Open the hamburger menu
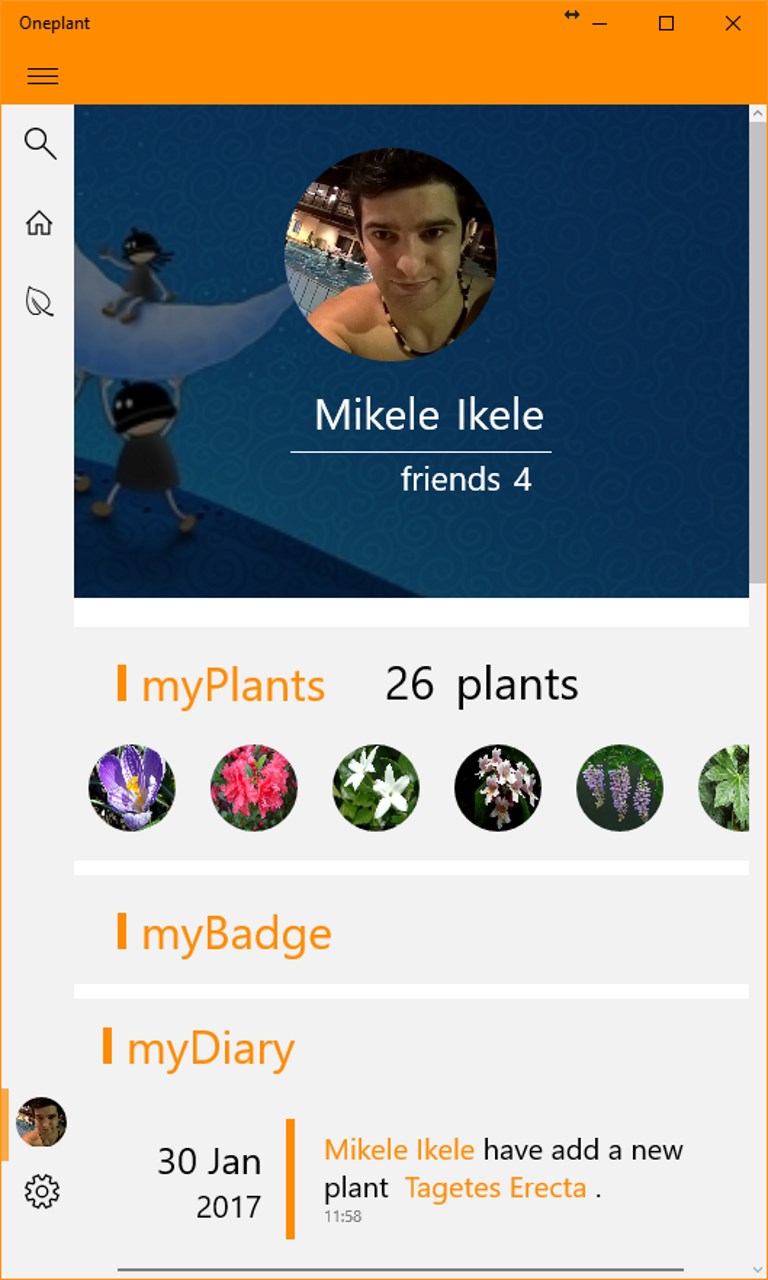Image resolution: width=768 pixels, height=1280 pixels. 42,76
